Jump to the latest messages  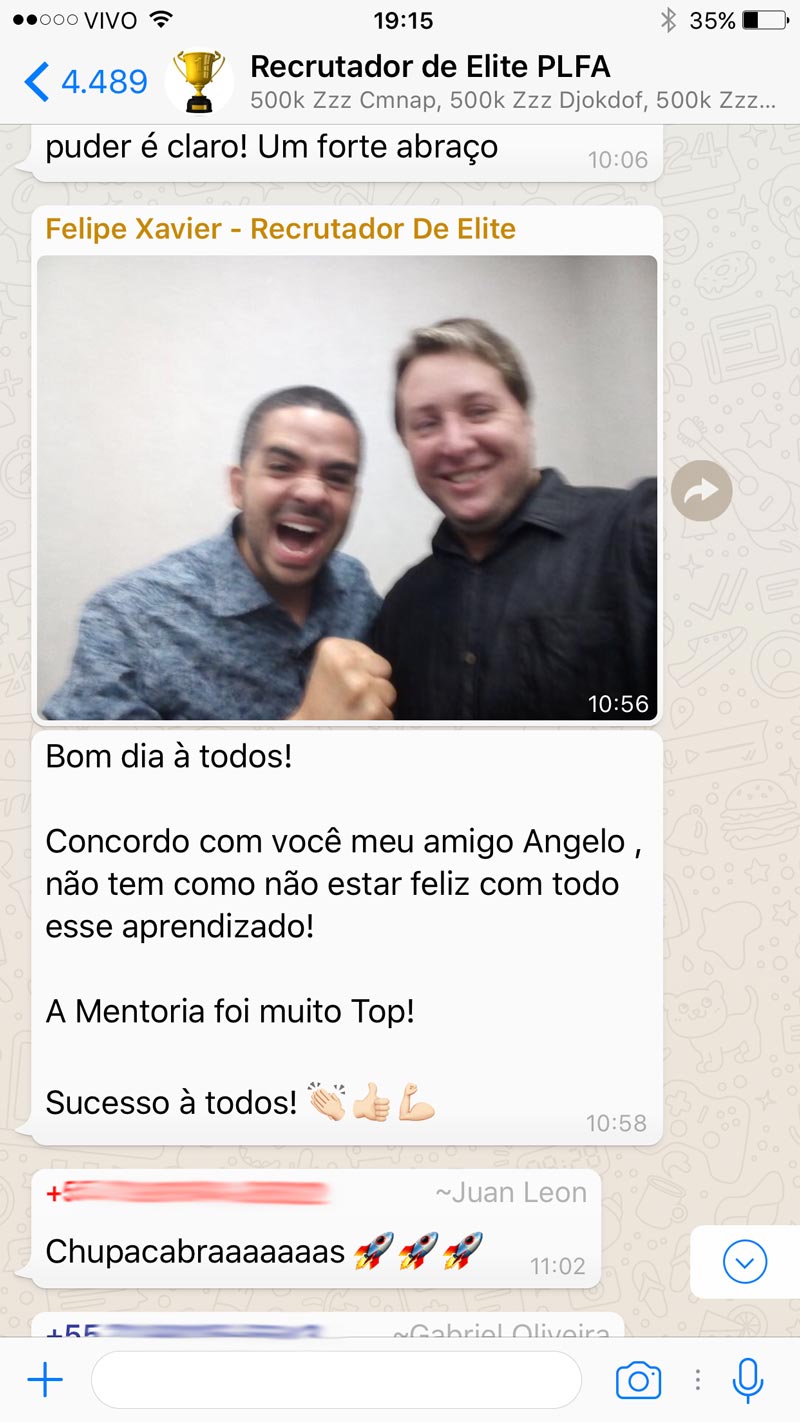tap(744, 1262)
